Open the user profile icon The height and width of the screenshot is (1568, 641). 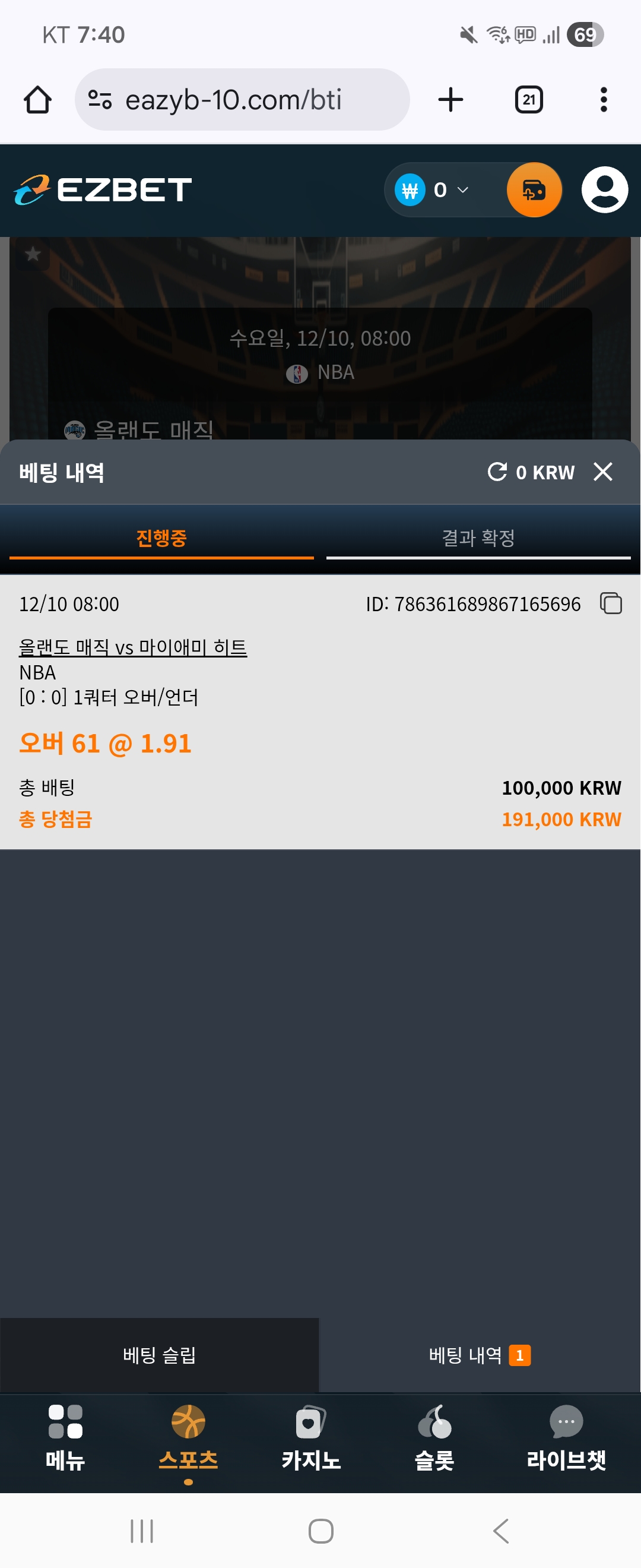pyautogui.click(x=604, y=190)
